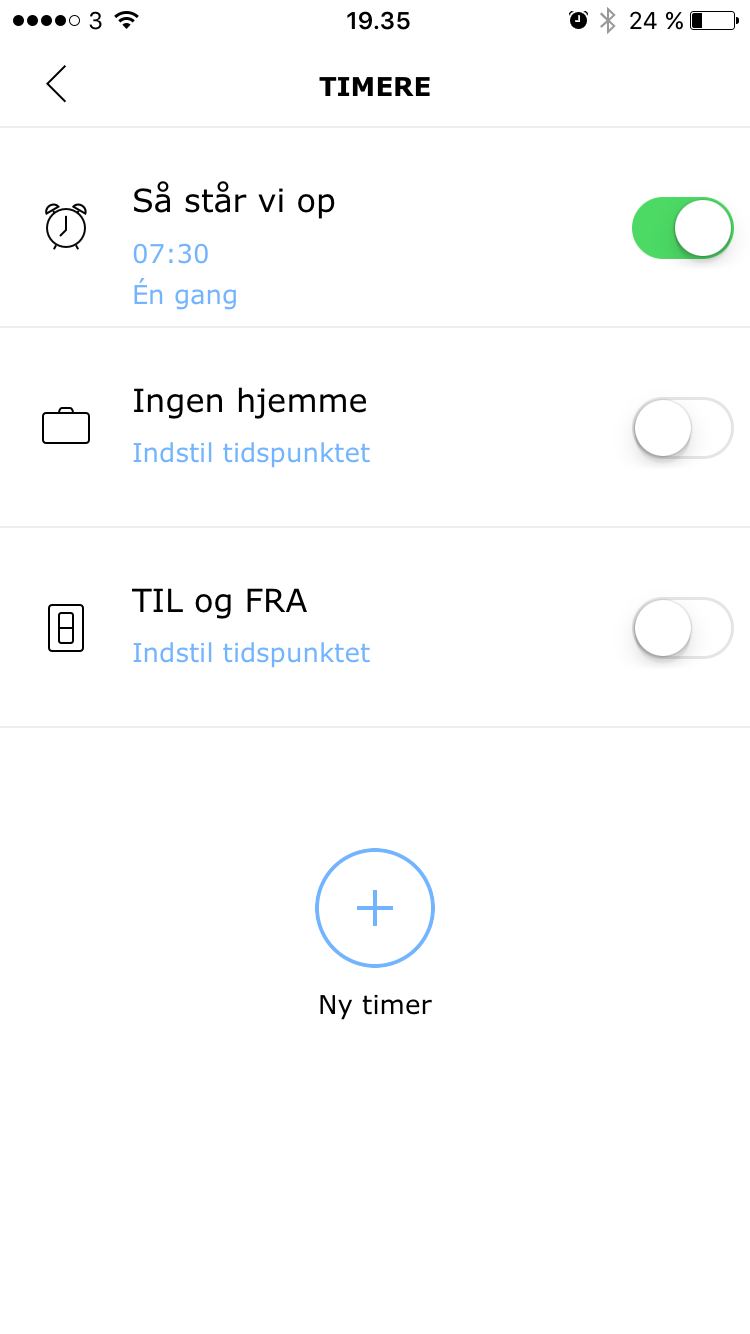
Task: Enable the Ingen hjemme timer
Action: click(x=682, y=428)
